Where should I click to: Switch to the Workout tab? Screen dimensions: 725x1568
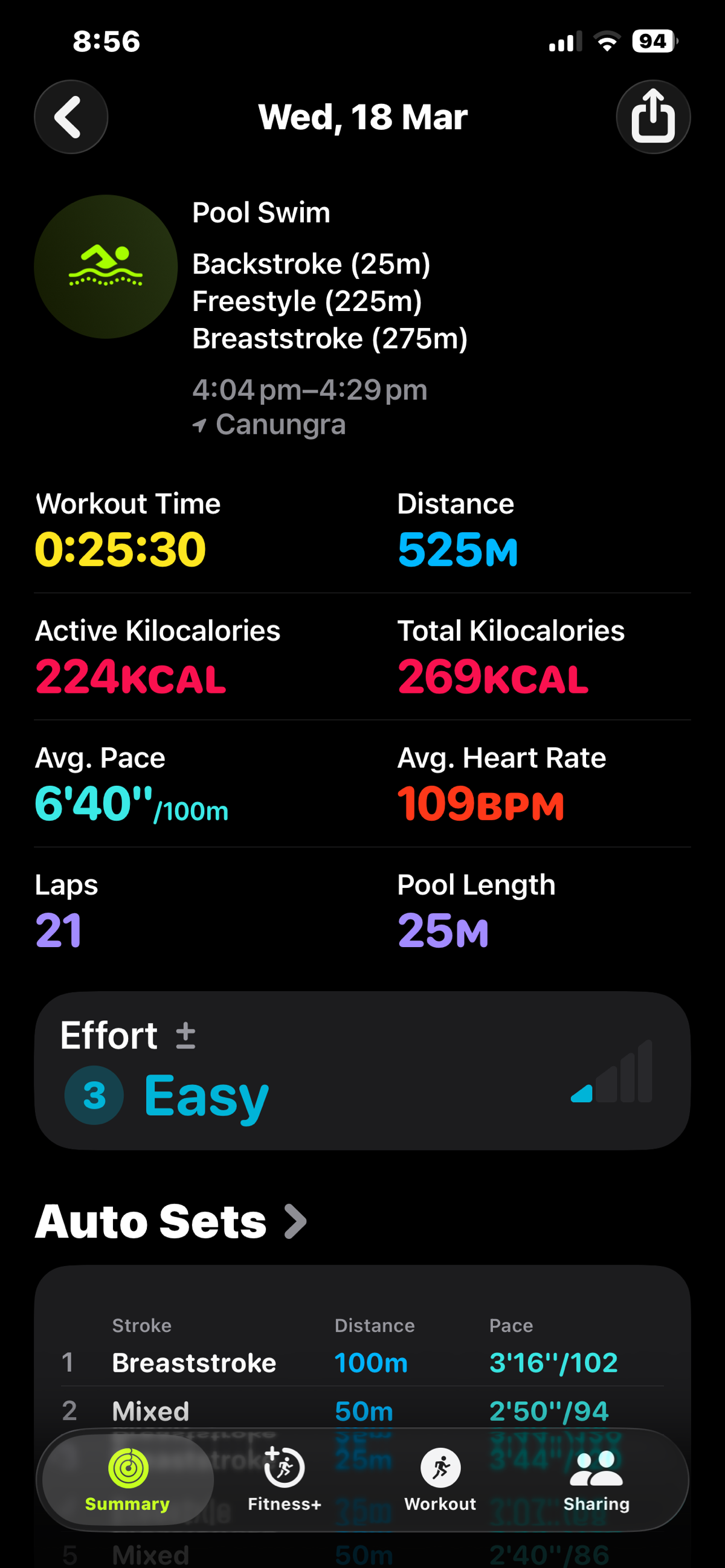440,1479
